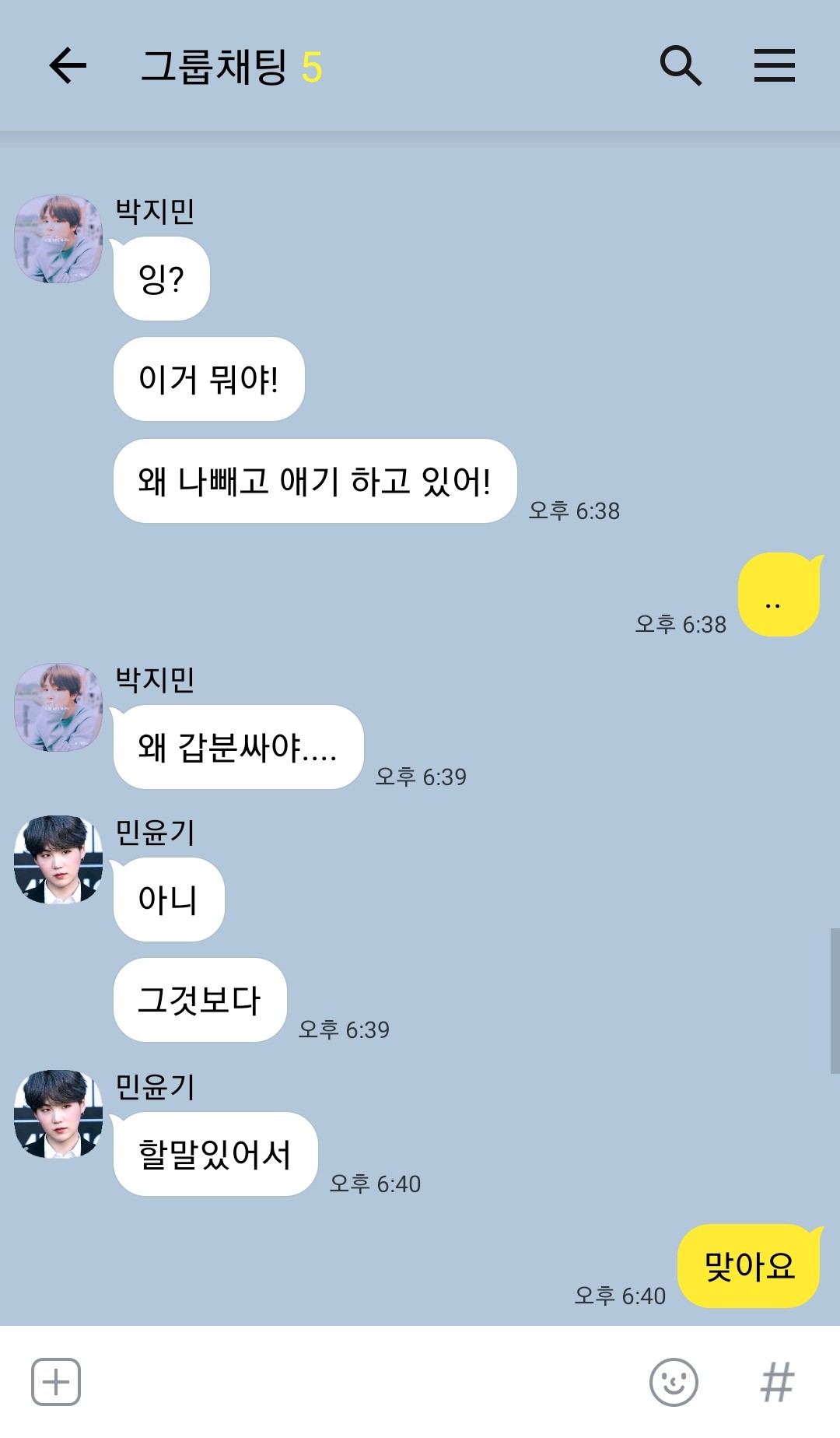Open the plus attachment button
840x1438 pixels.
coord(56,1382)
